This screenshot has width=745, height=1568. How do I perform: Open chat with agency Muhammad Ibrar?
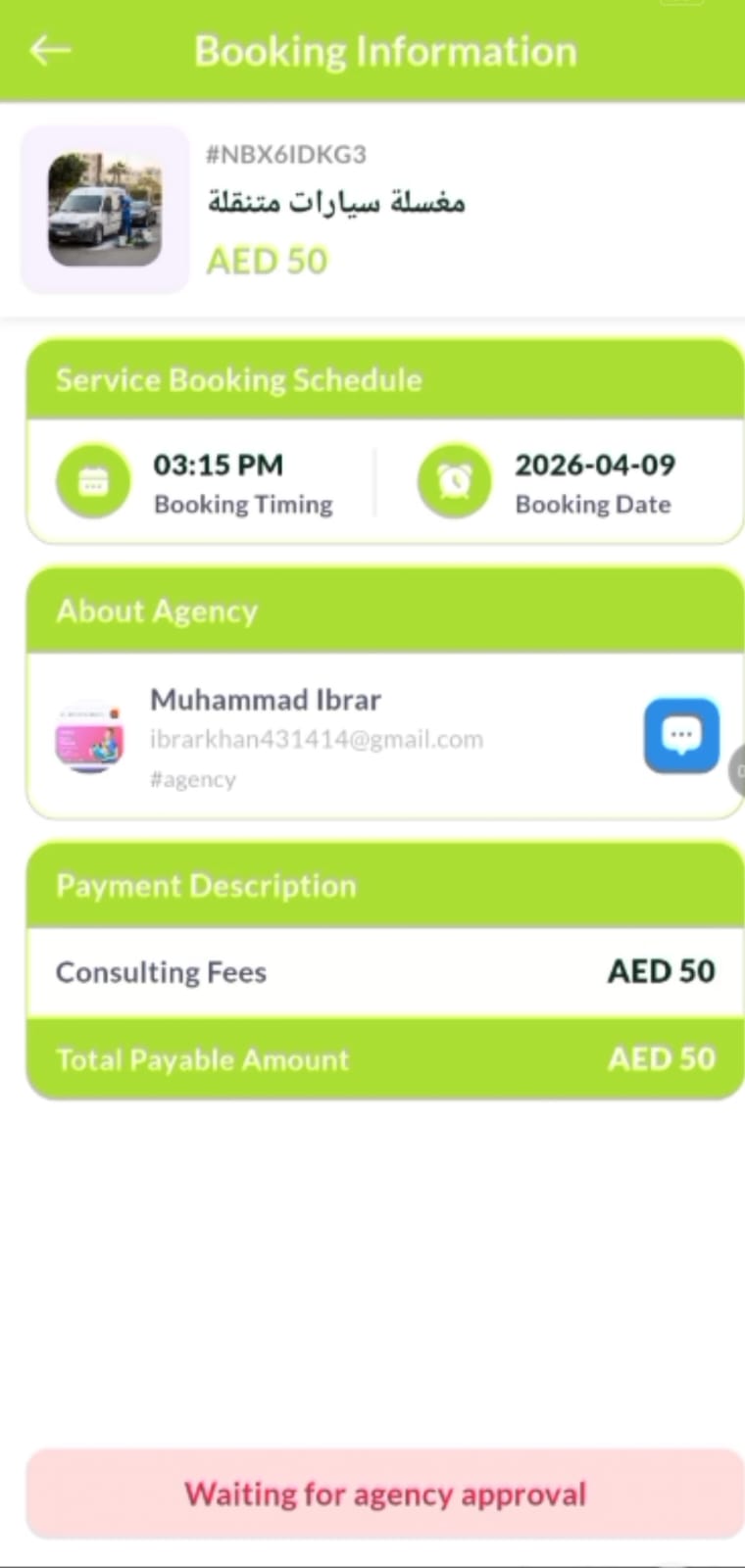click(681, 735)
